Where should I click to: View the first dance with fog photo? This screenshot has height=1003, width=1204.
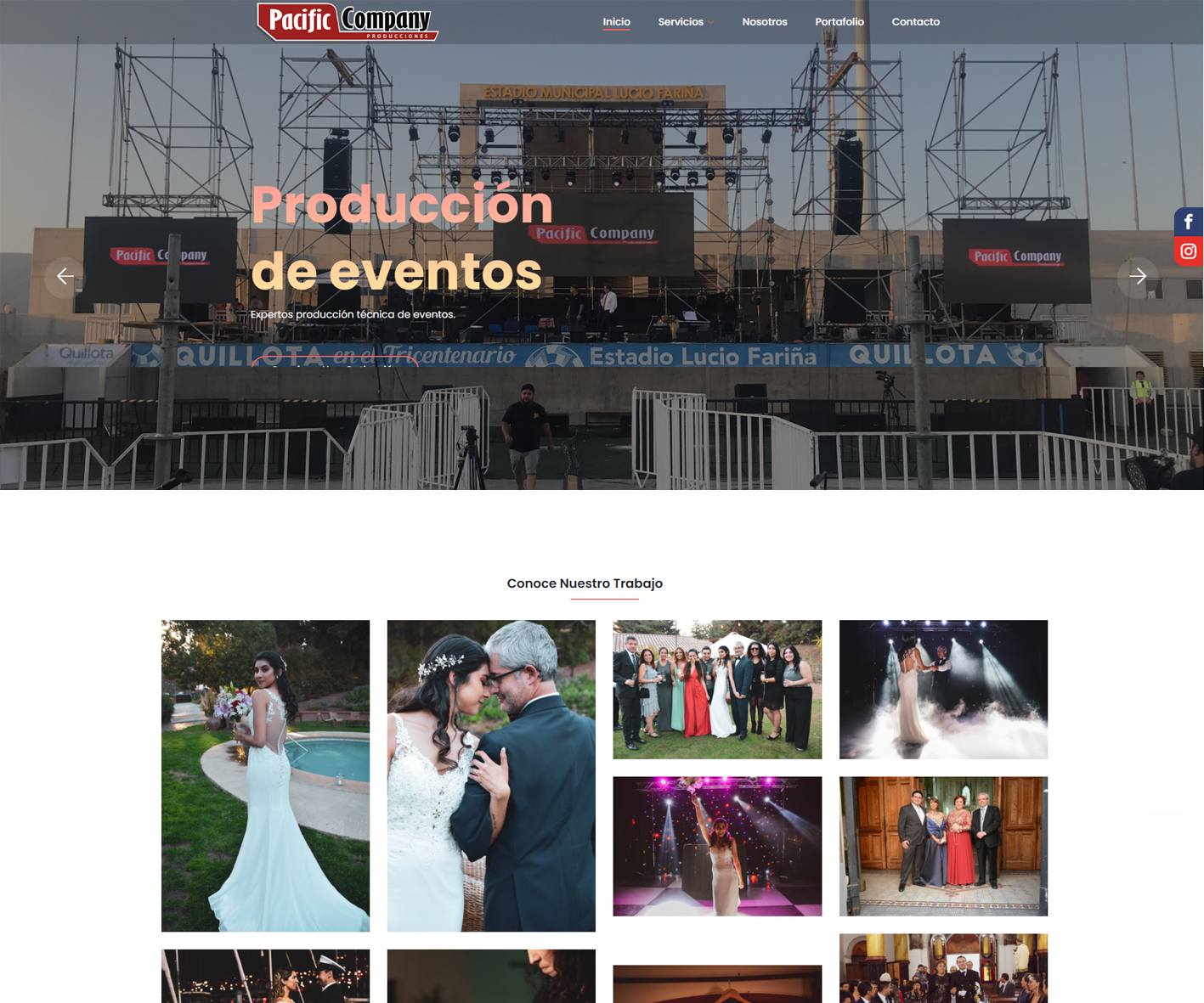click(x=943, y=689)
